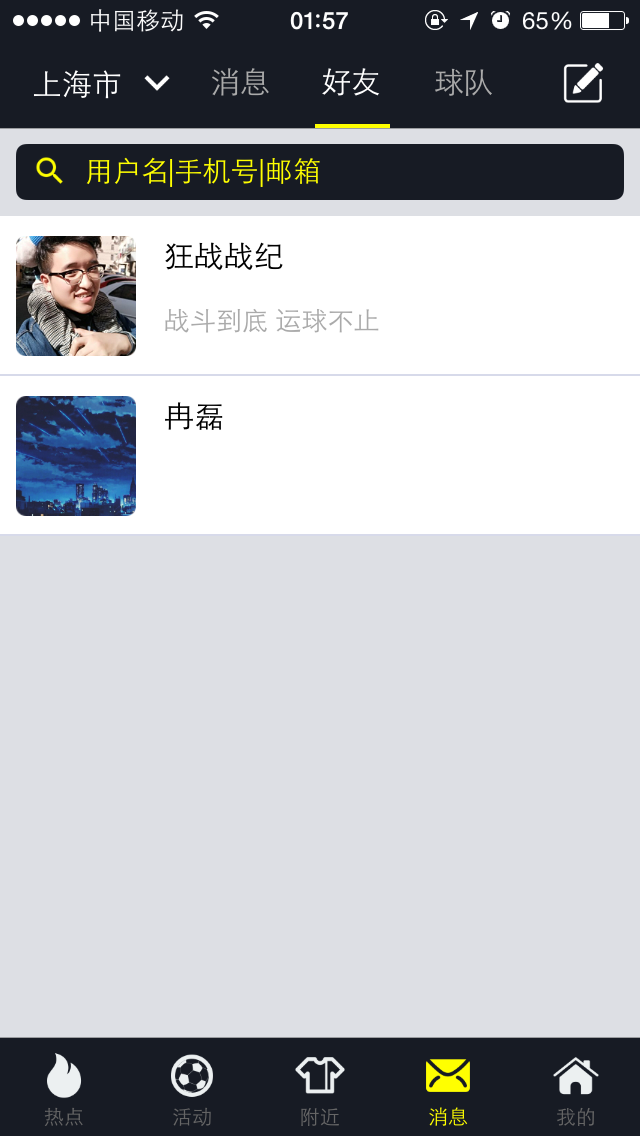Expand the 上海市 city dropdown
640x1136 pixels.
coord(101,84)
